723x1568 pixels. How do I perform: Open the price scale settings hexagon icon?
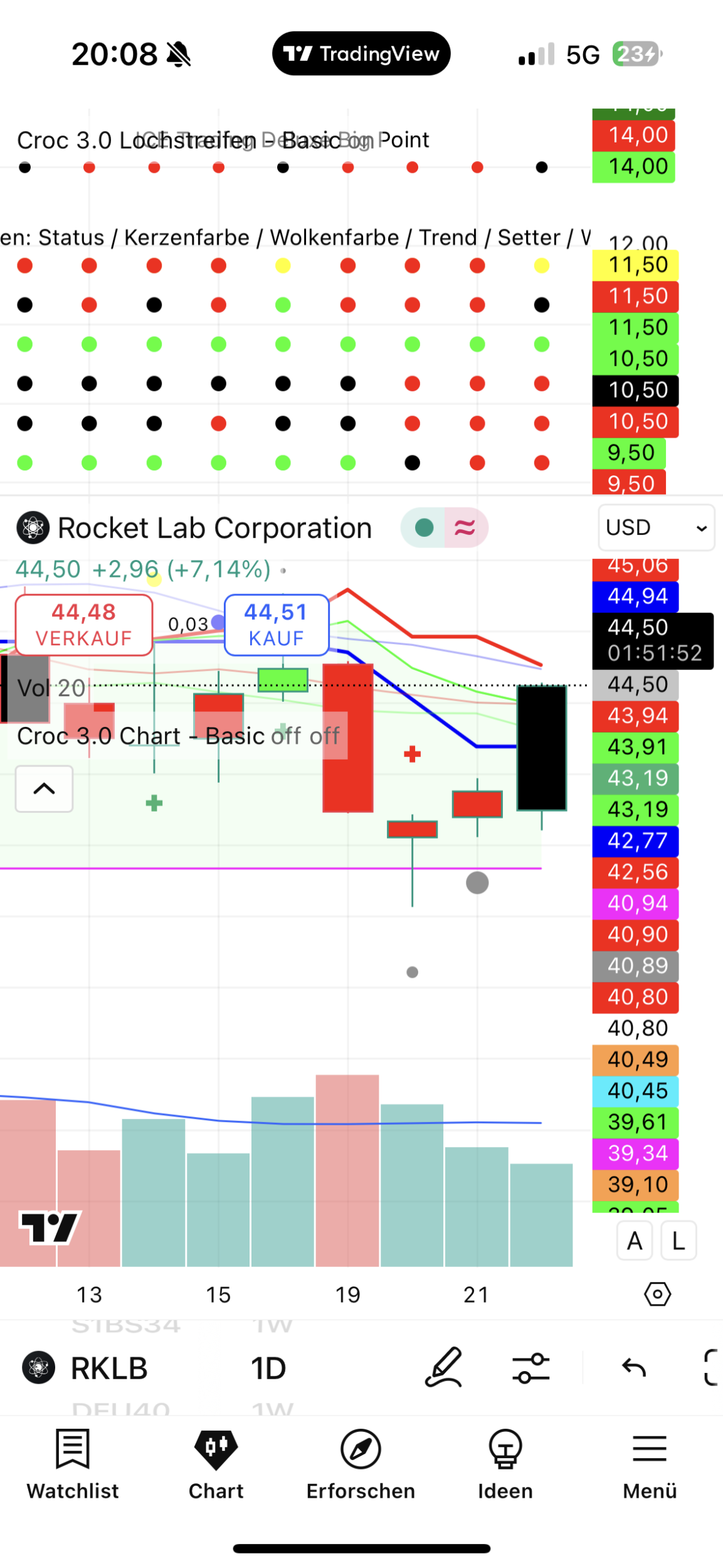click(657, 1294)
